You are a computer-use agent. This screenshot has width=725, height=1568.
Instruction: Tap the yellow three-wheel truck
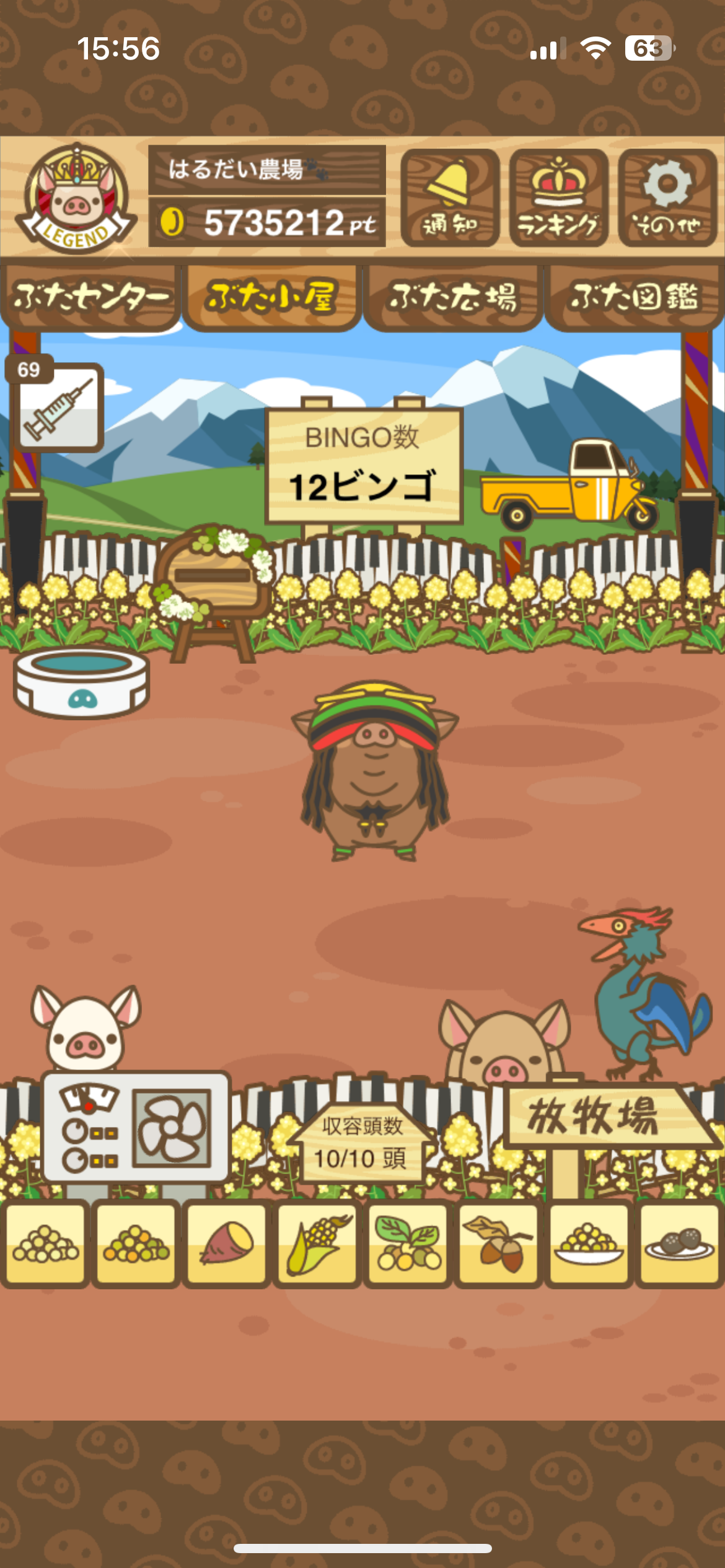(x=568, y=484)
